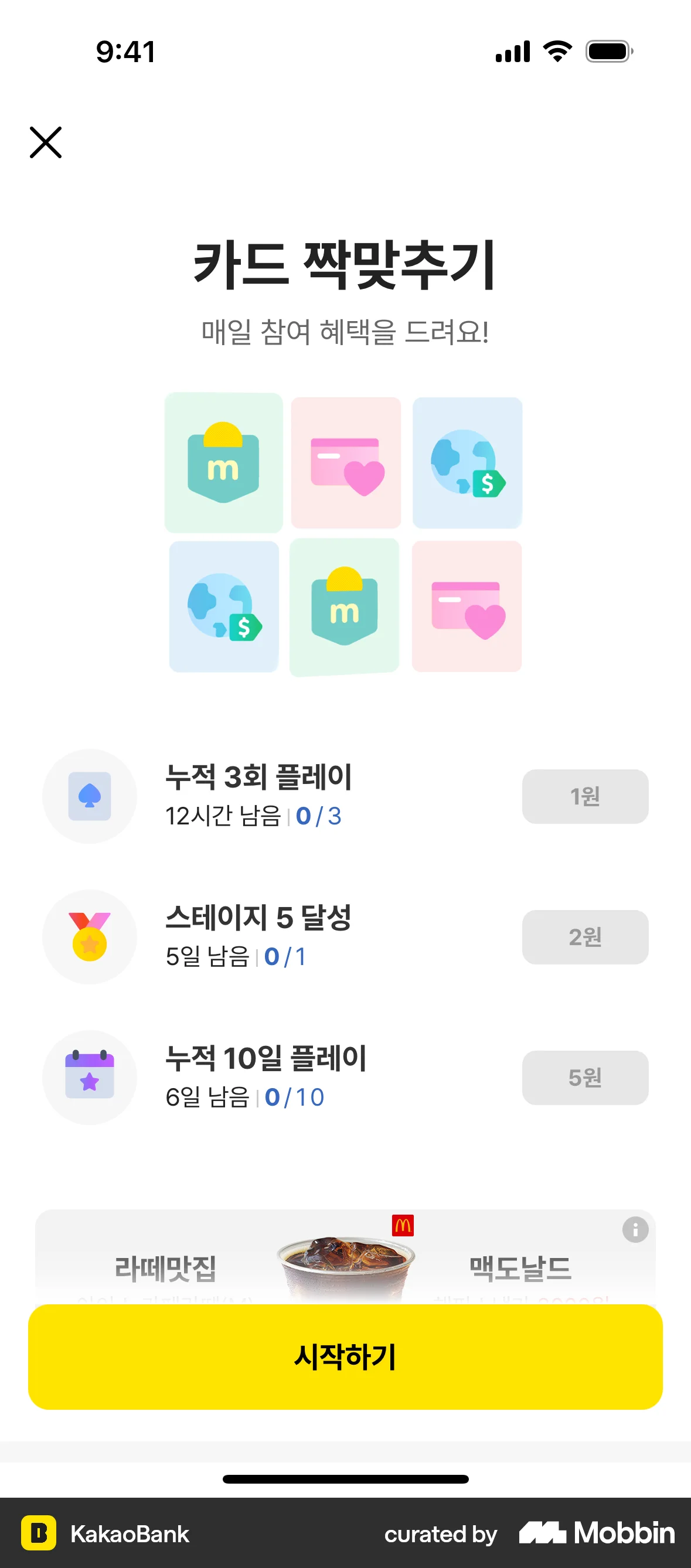Claim the 2원 reward for 스테이지 5 달성

click(x=584, y=938)
